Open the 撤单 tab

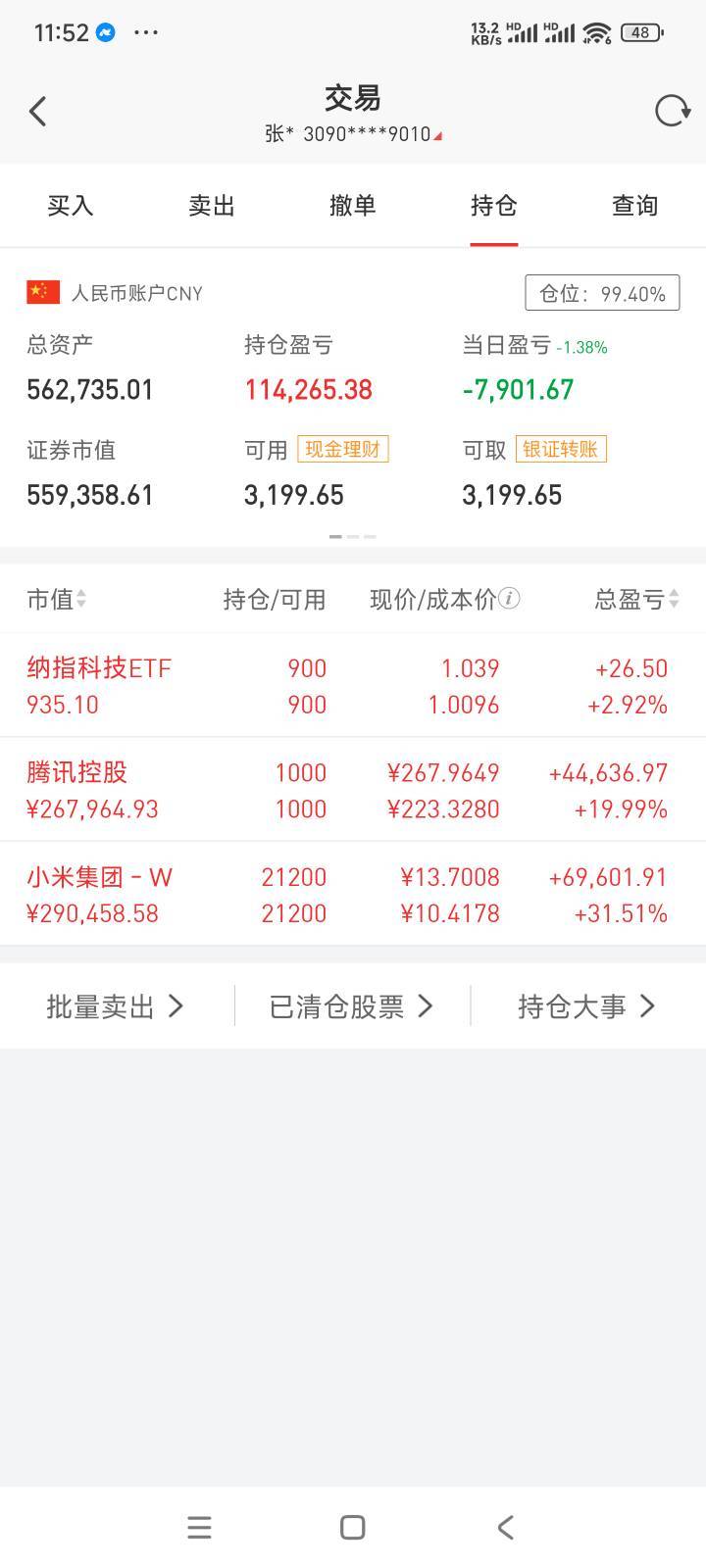point(353,206)
